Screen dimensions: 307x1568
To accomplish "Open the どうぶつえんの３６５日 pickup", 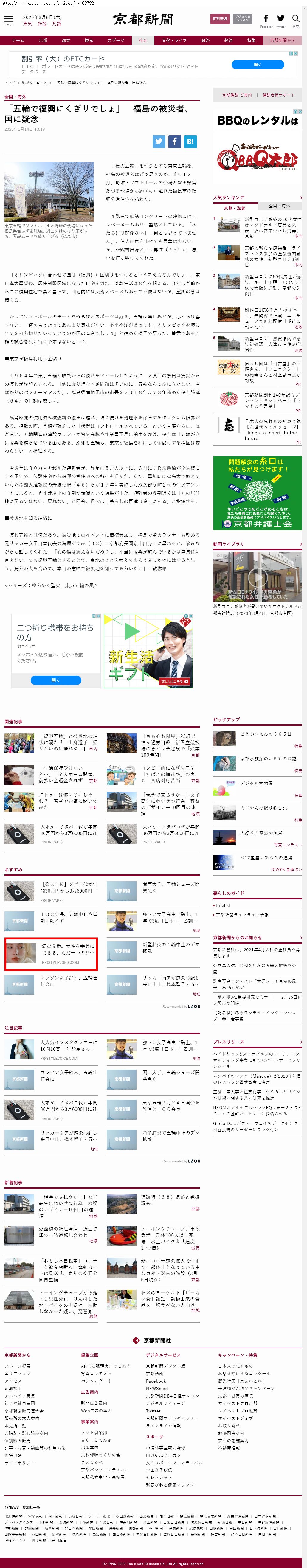I will [x=266, y=734].
